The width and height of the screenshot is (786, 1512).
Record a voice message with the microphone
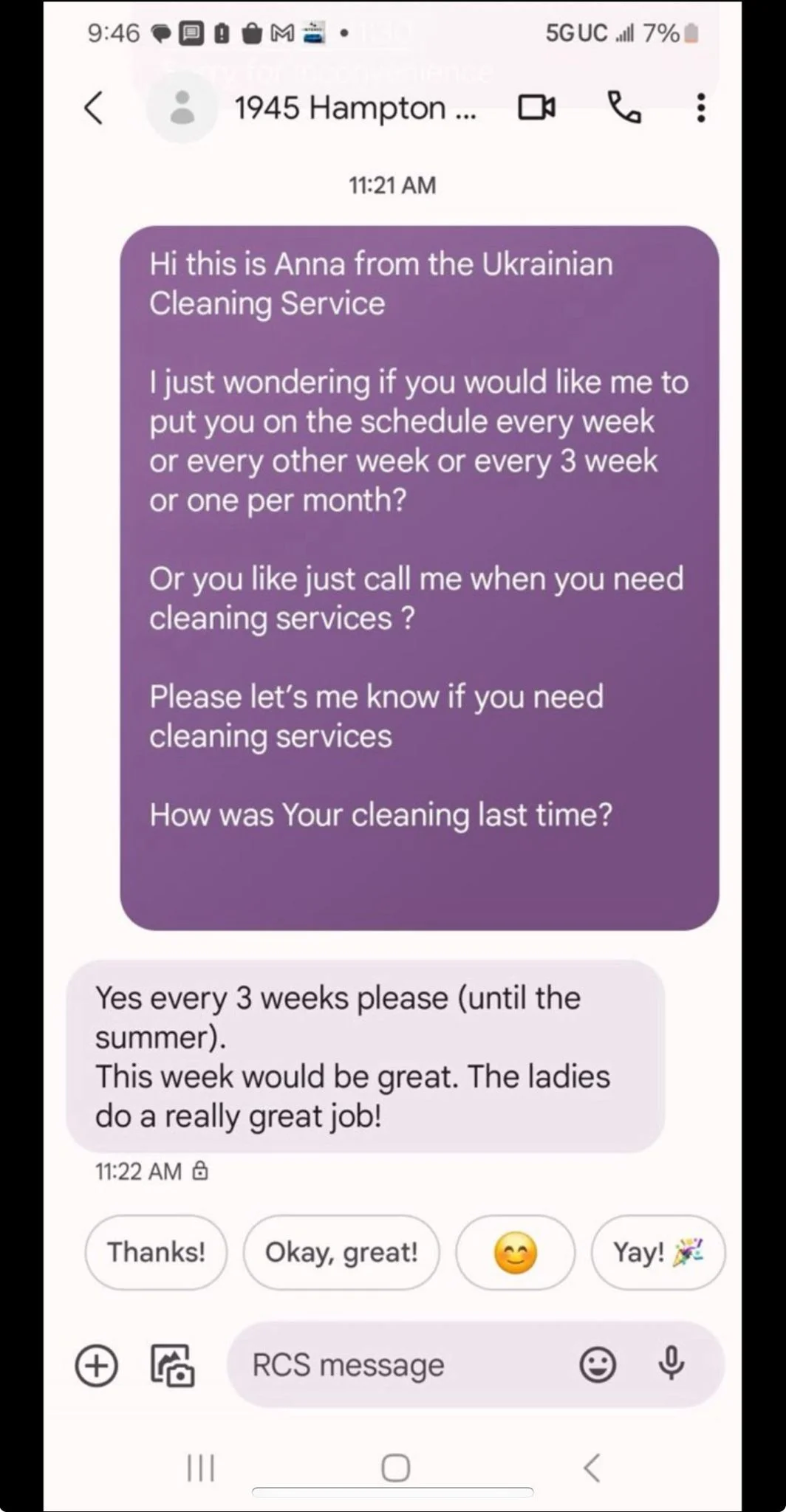click(x=671, y=1364)
